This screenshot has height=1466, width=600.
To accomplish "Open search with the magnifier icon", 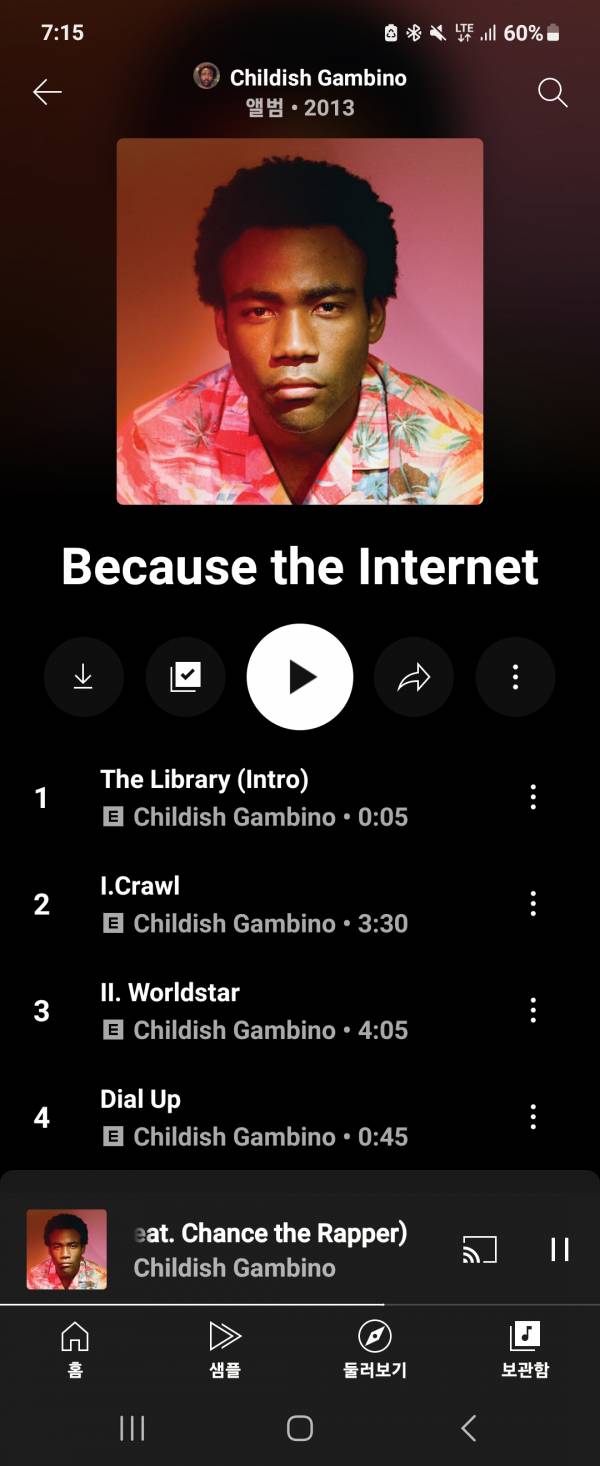I will pyautogui.click(x=552, y=92).
